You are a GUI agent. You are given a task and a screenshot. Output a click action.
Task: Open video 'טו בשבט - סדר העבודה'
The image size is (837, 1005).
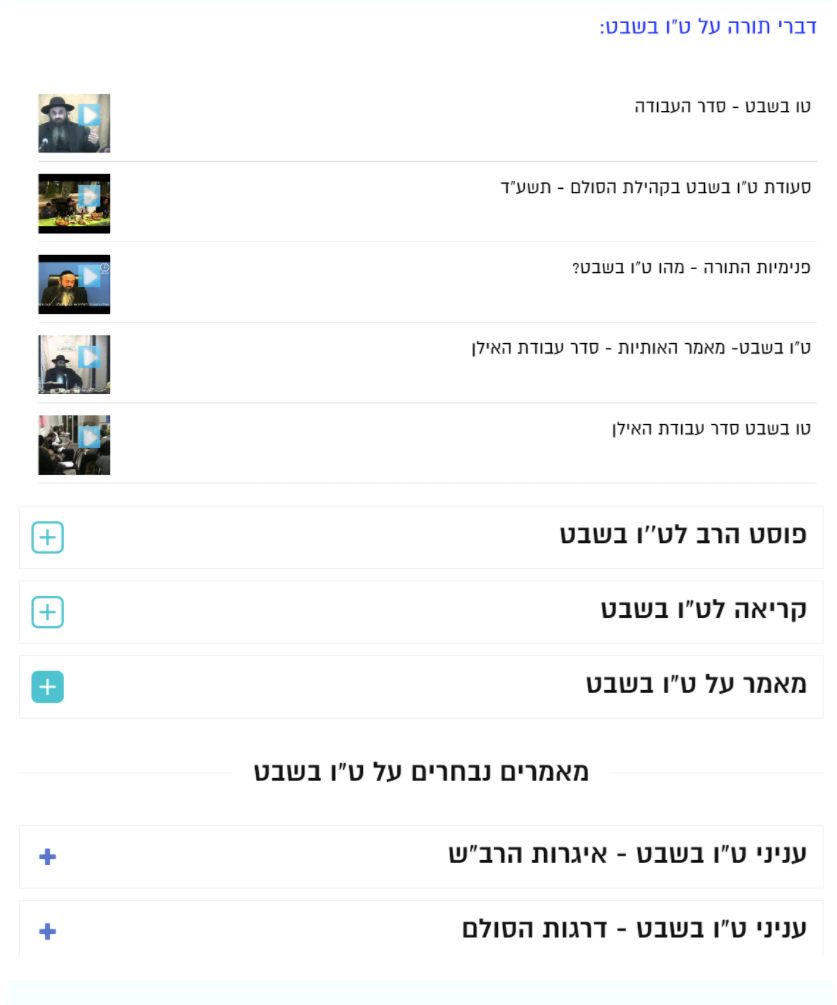[x=722, y=107]
